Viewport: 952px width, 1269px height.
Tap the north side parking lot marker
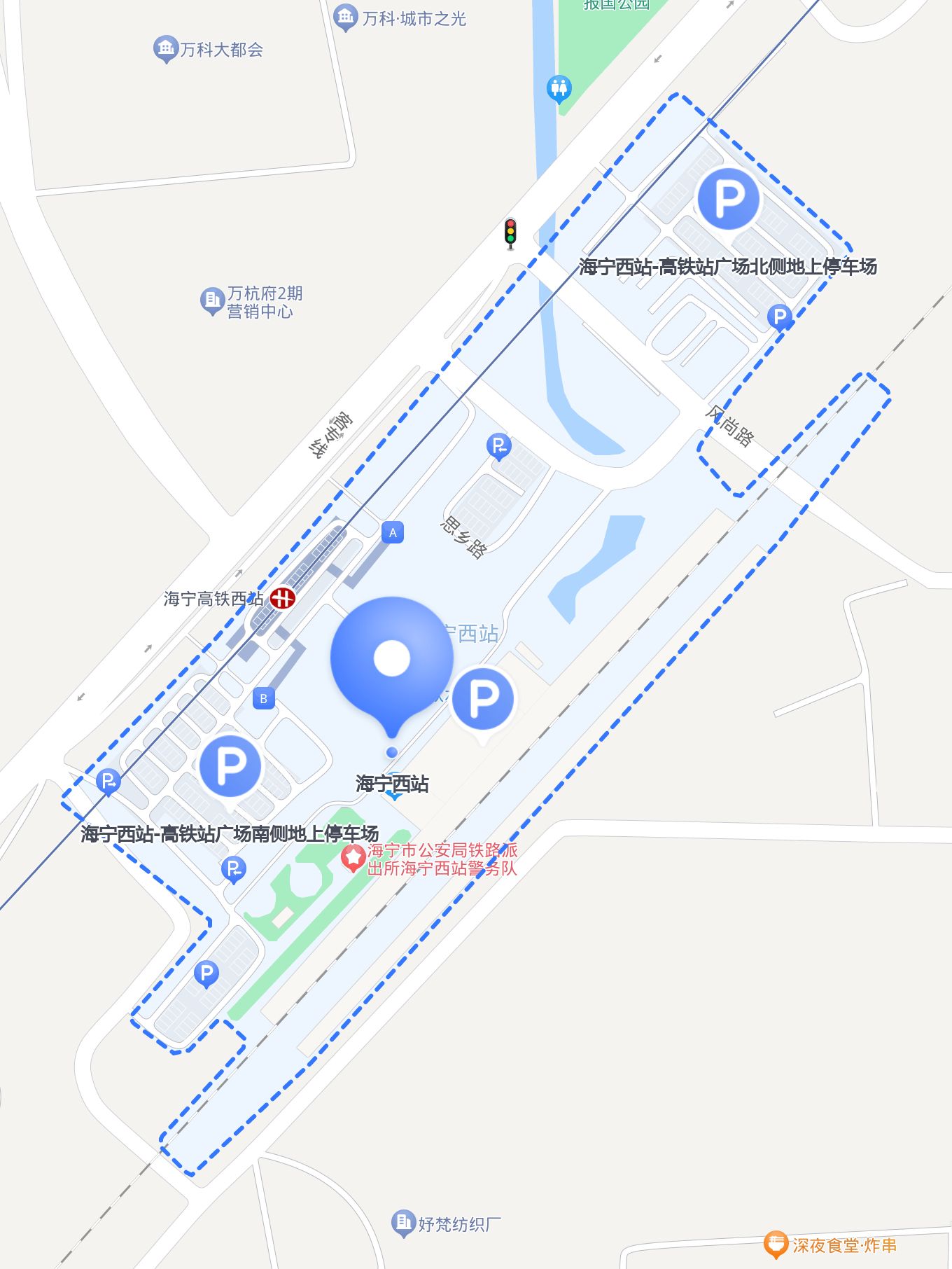[728, 199]
